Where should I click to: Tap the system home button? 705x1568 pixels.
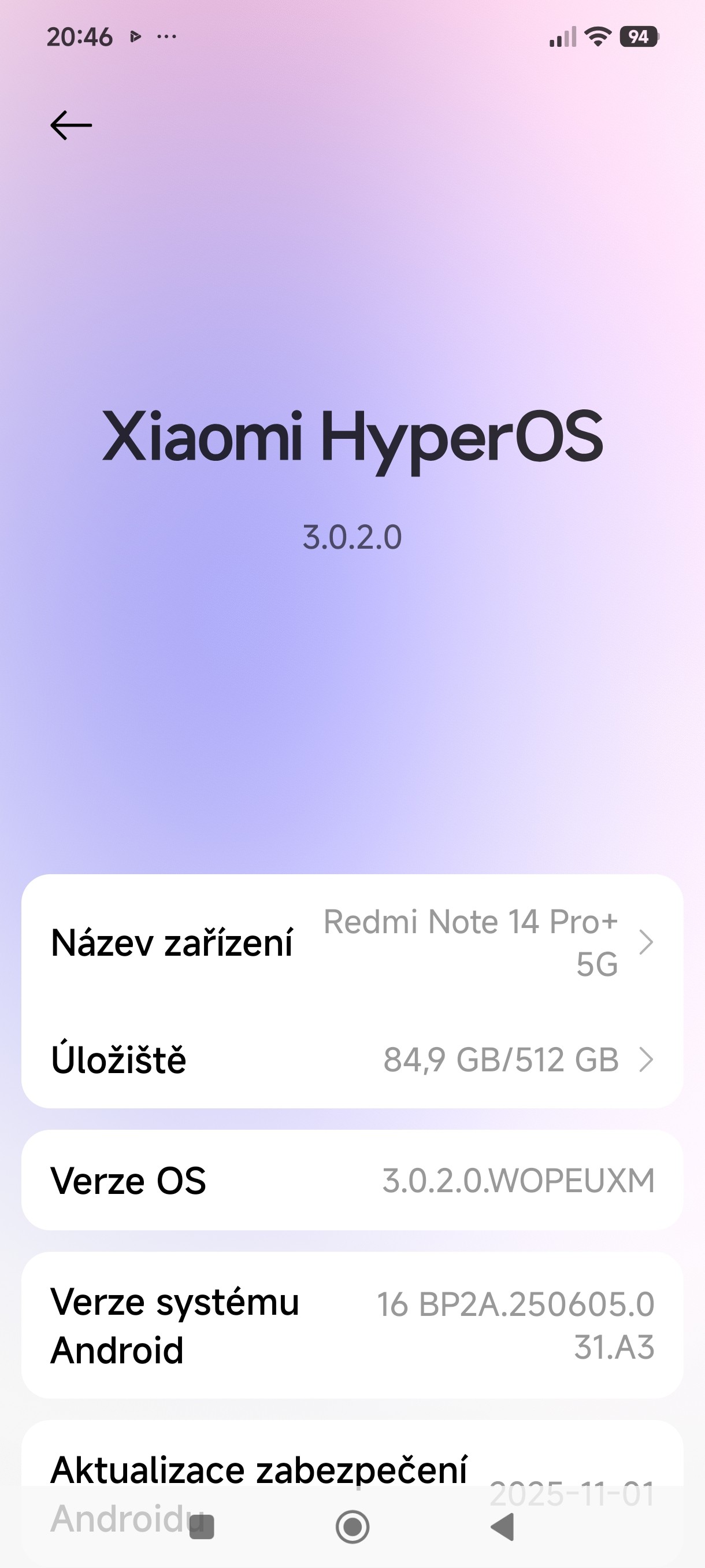352,1526
